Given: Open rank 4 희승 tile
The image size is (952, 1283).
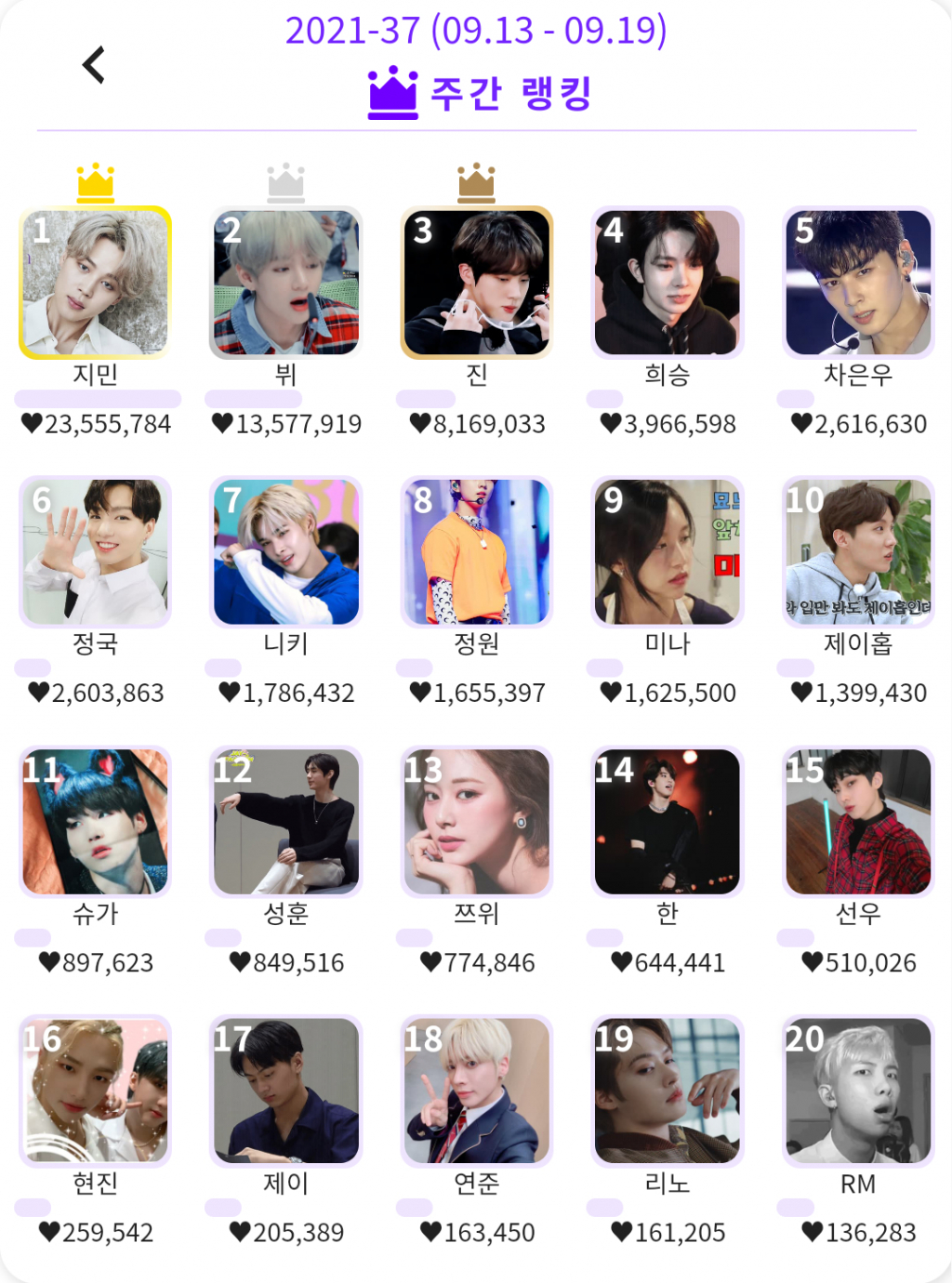Looking at the screenshot, I should pyautogui.click(x=667, y=283).
